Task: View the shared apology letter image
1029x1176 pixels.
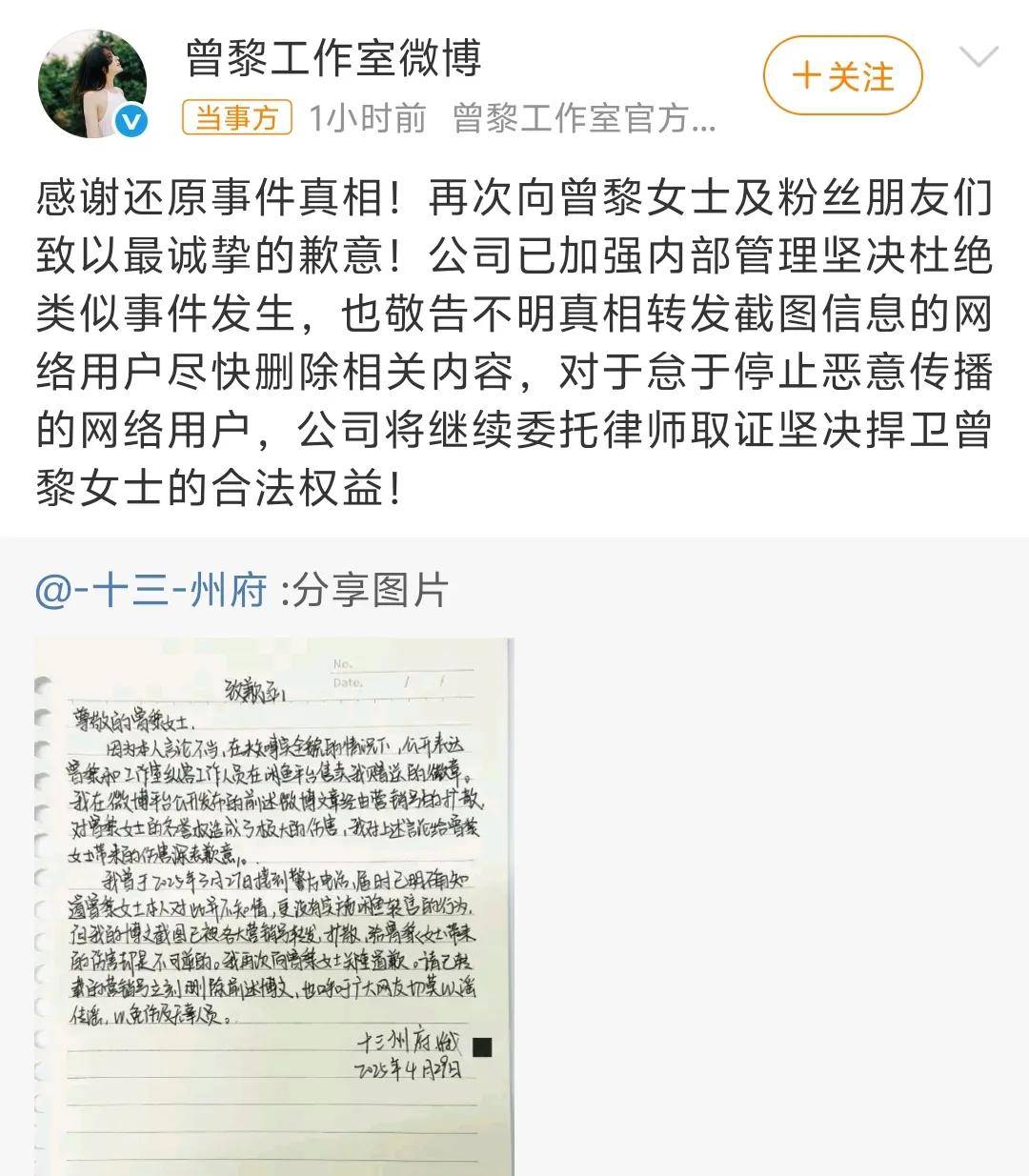Action: point(273,905)
